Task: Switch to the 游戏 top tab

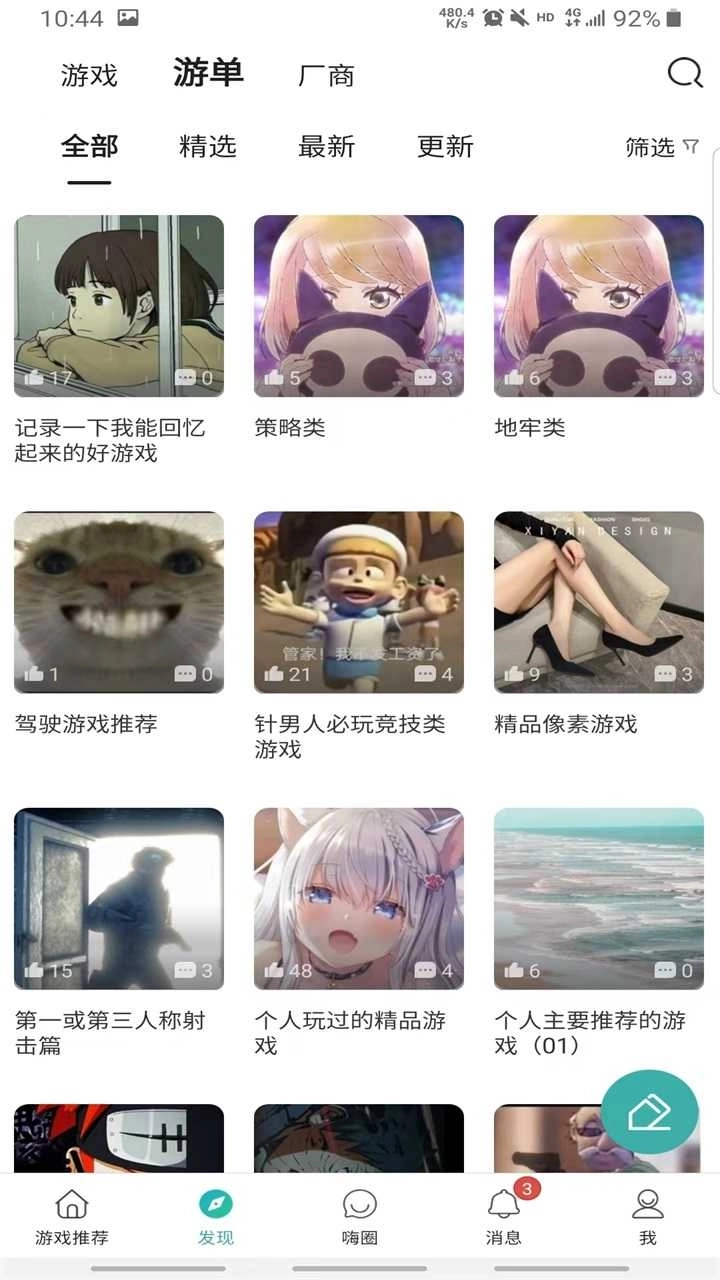Action: [x=89, y=76]
